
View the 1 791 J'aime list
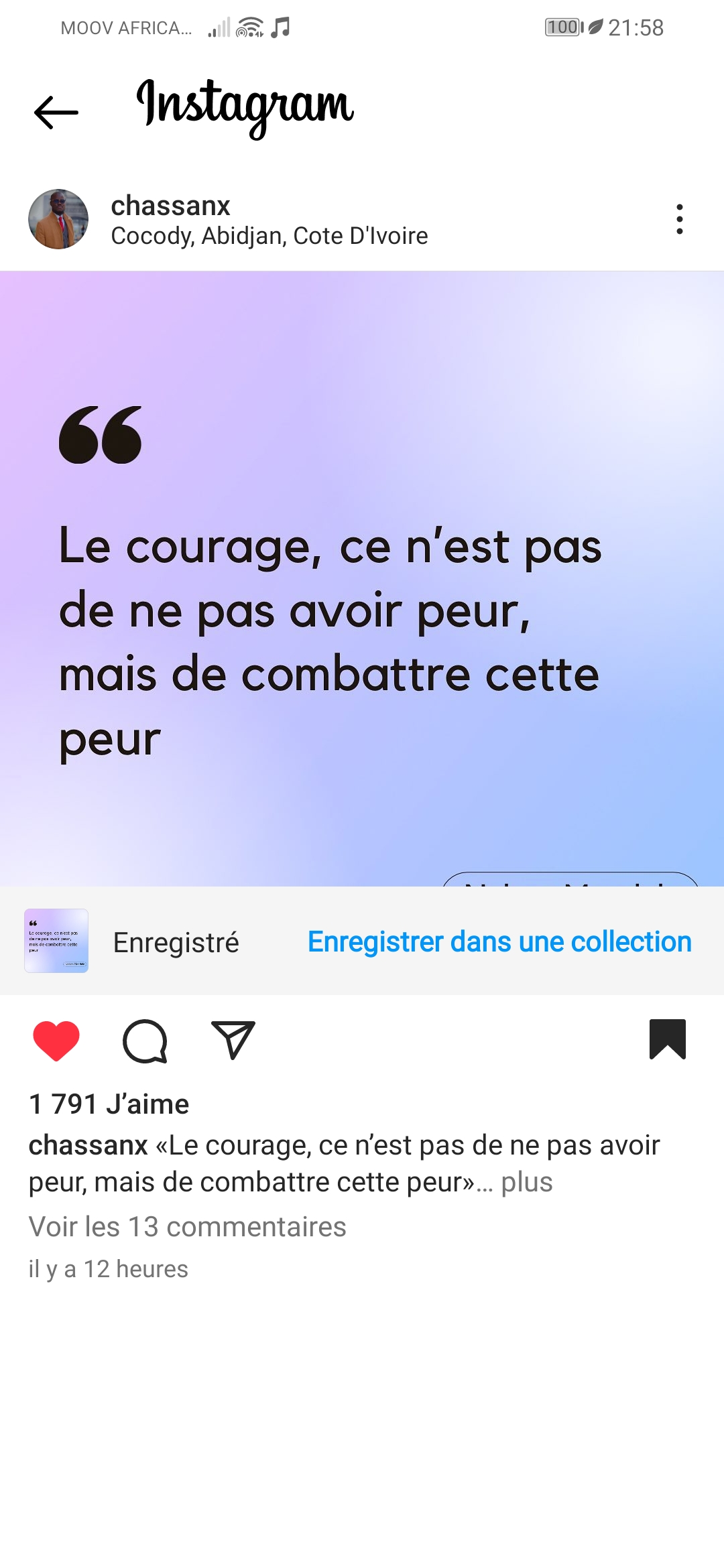tap(109, 1104)
